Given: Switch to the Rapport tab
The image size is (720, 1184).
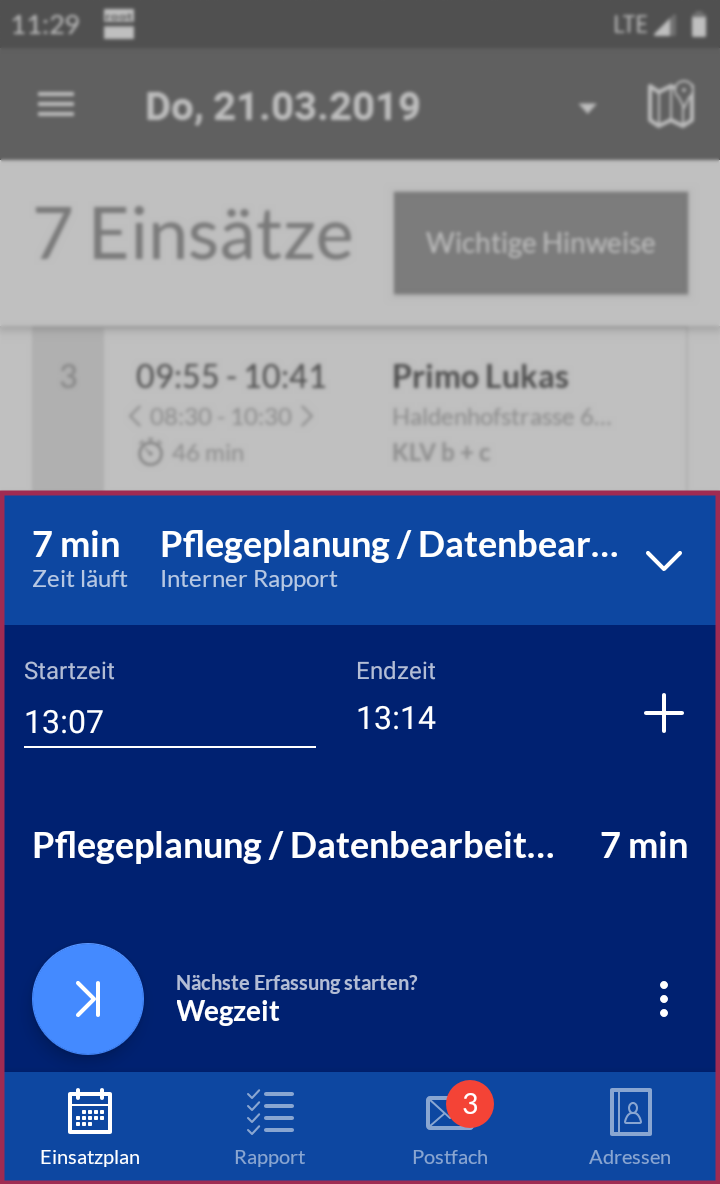Looking at the screenshot, I should tap(269, 1127).
